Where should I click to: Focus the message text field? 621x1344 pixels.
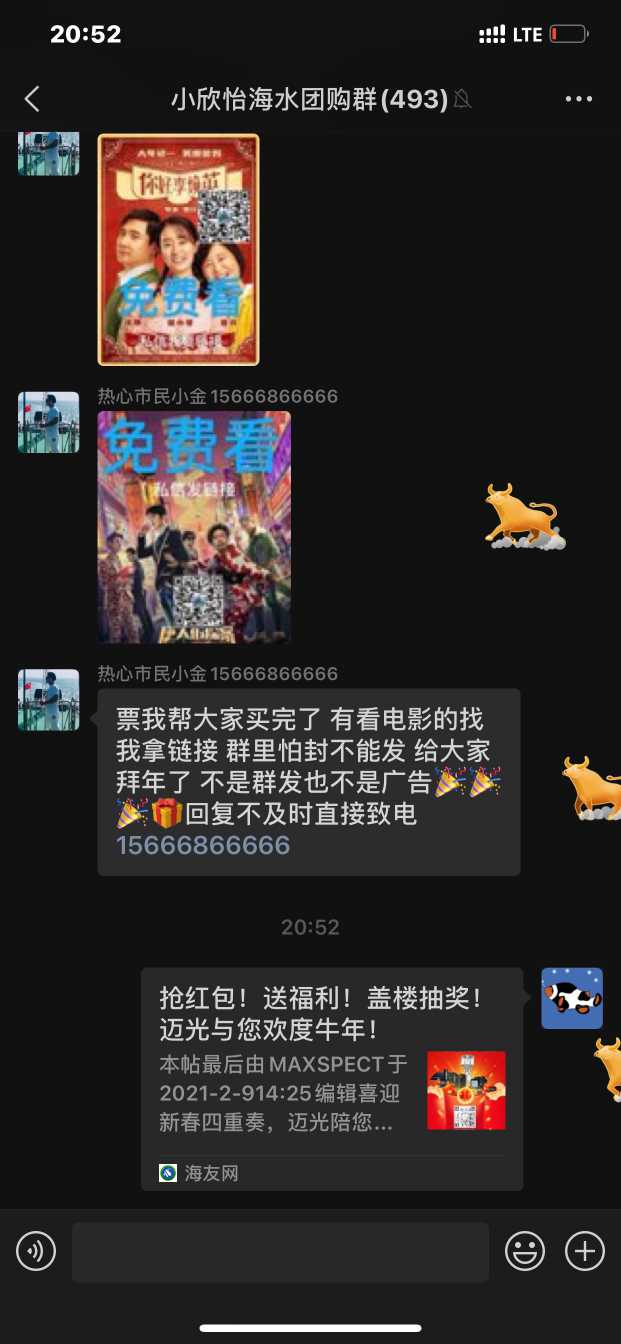(x=280, y=1251)
